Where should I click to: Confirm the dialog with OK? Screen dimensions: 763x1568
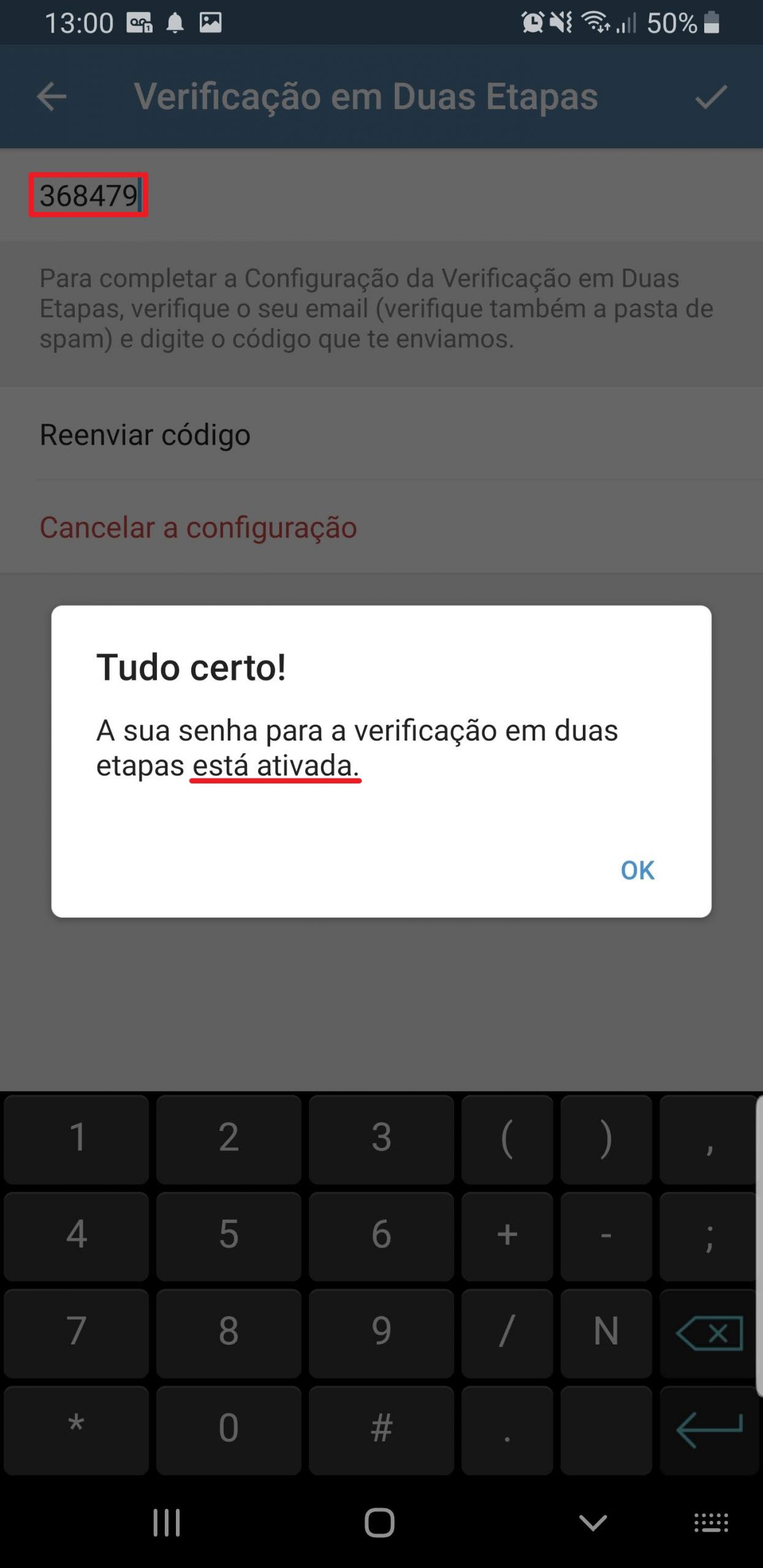(x=637, y=870)
